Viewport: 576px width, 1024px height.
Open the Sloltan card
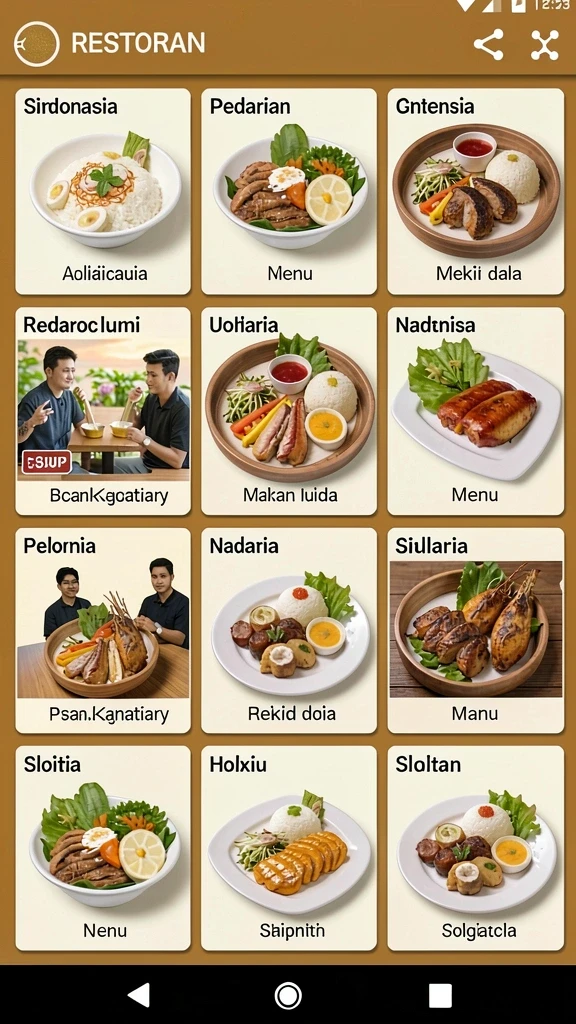[475, 848]
